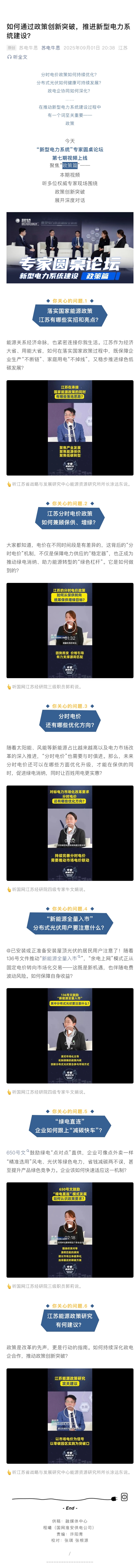Image resolution: width=140 pixels, height=1568 pixels.
Task: Play the video on 江苏的分时电价政策
Action: click(70, 627)
